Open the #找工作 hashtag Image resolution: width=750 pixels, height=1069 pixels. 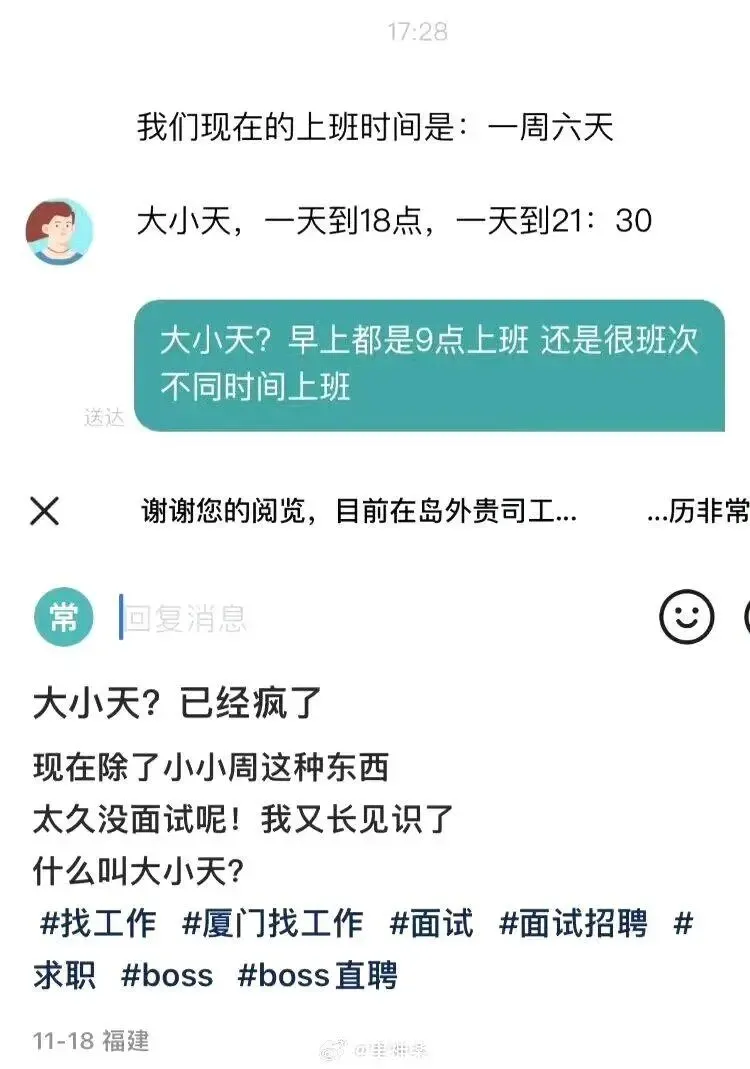tap(97, 923)
